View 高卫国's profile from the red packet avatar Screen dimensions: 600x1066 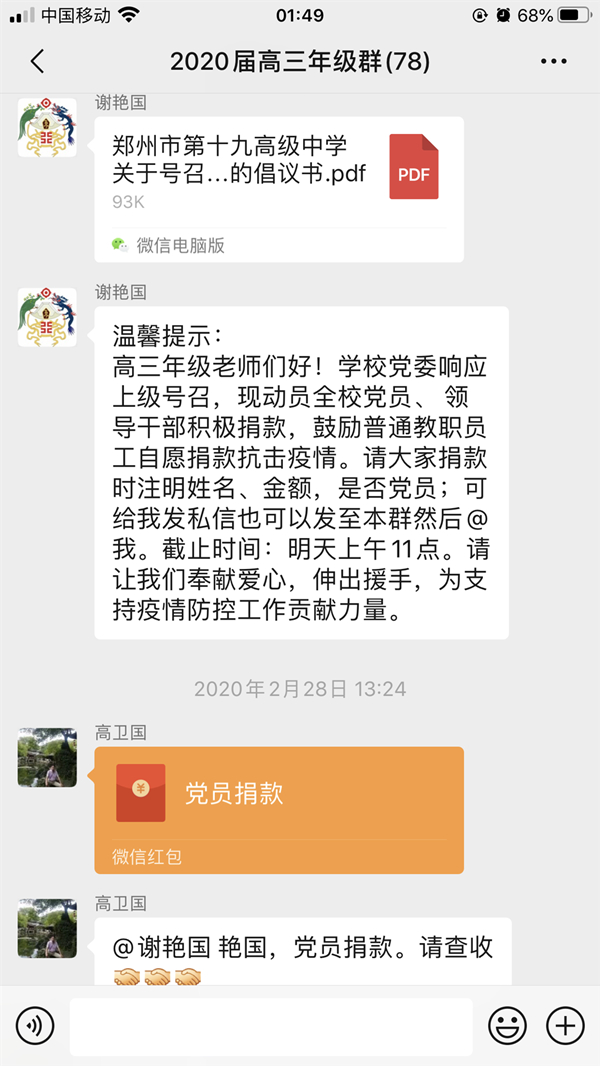pos(47,757)
